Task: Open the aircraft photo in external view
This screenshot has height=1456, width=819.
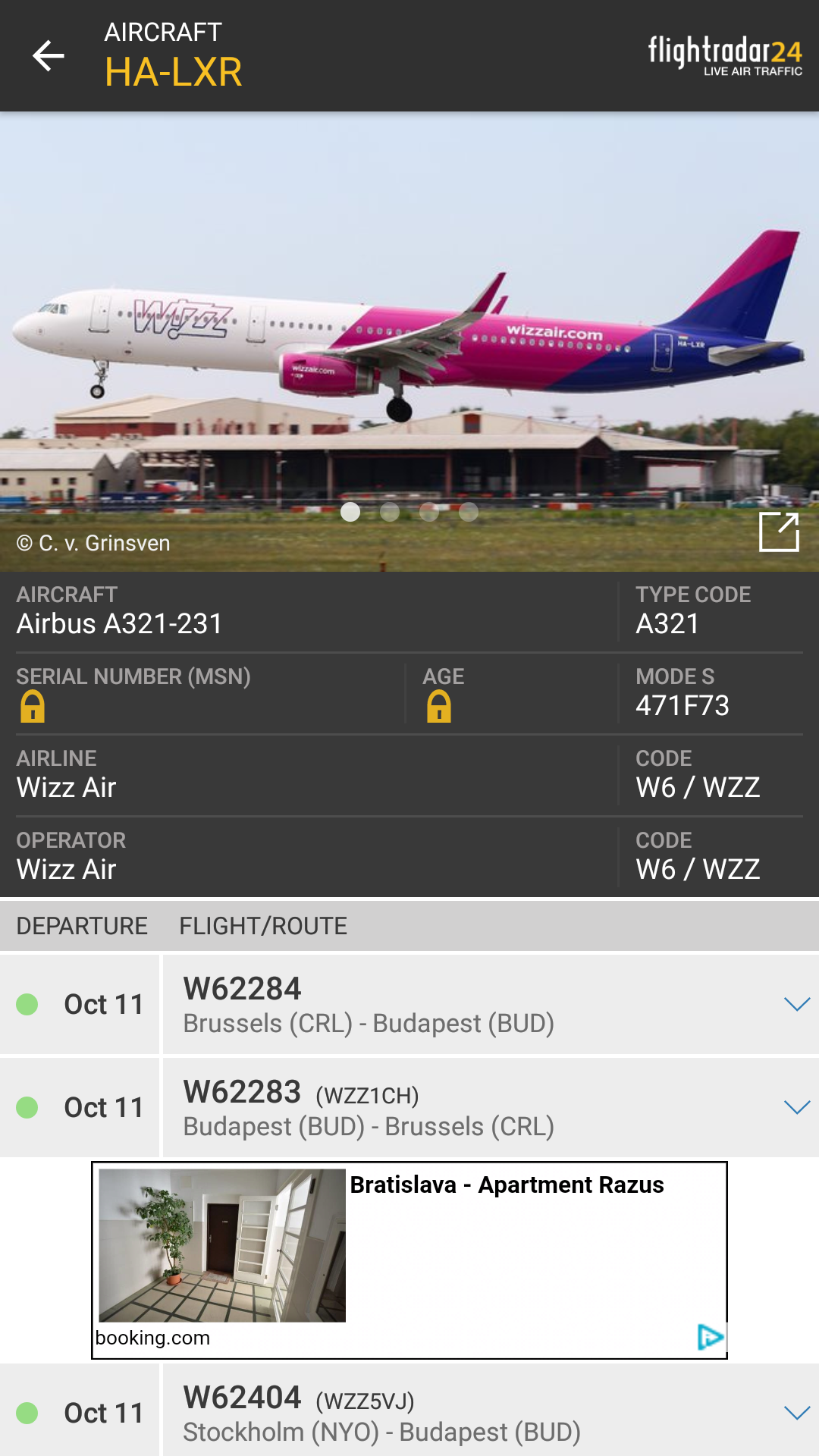Action: tap(779, 532)
